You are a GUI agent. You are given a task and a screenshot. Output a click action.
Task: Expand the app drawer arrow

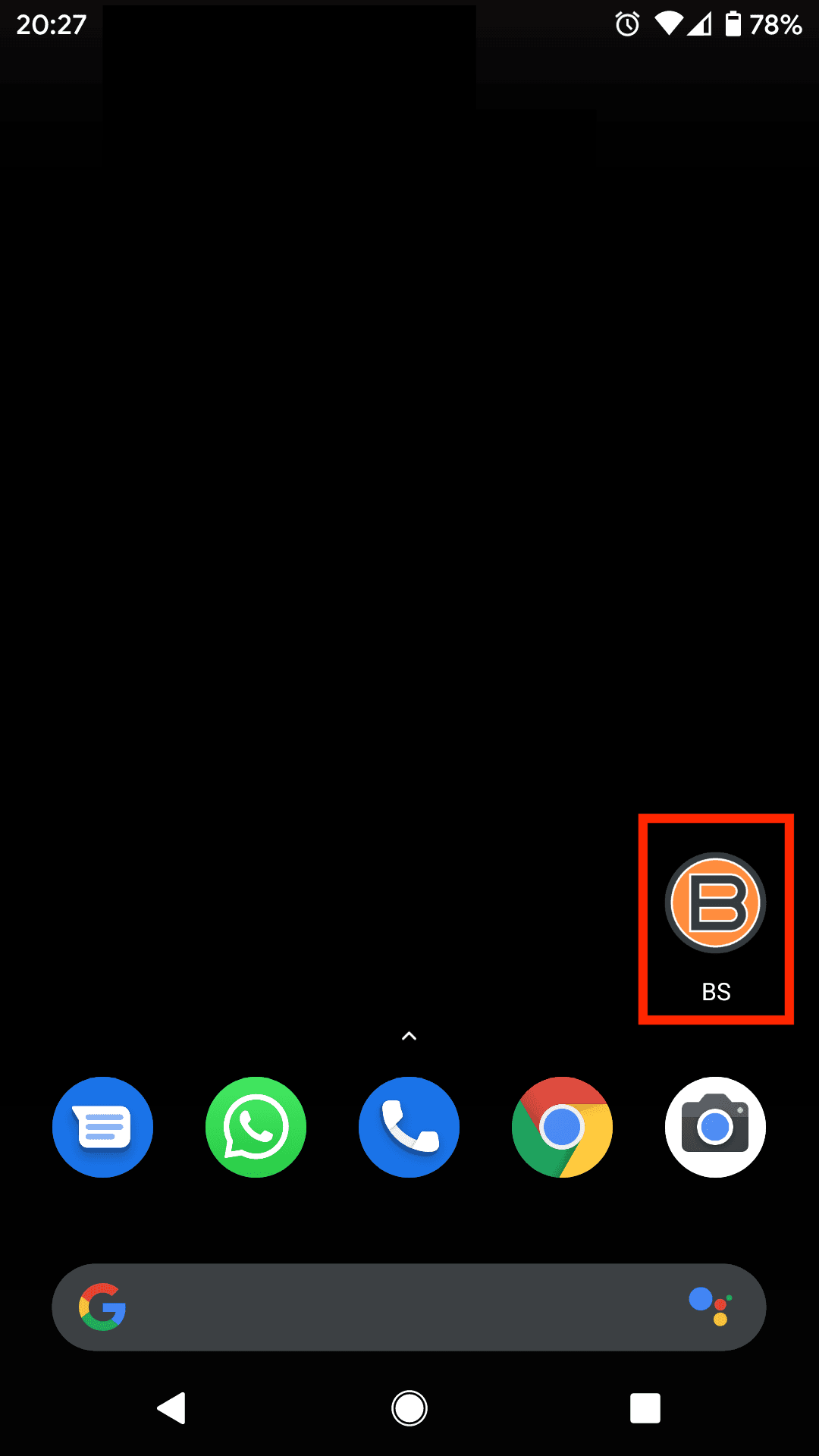coord(409,1036)
